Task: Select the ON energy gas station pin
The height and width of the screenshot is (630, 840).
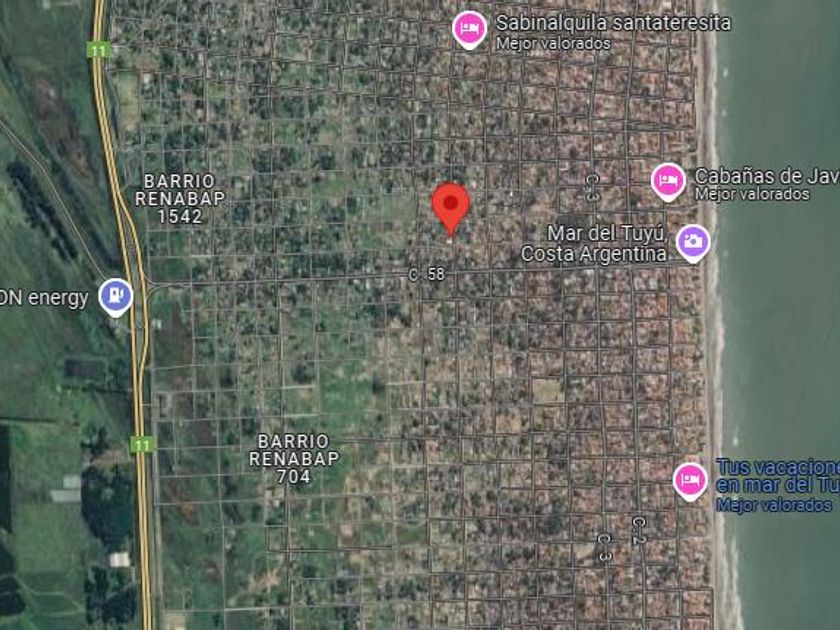Action: click(x=116, y=298)
